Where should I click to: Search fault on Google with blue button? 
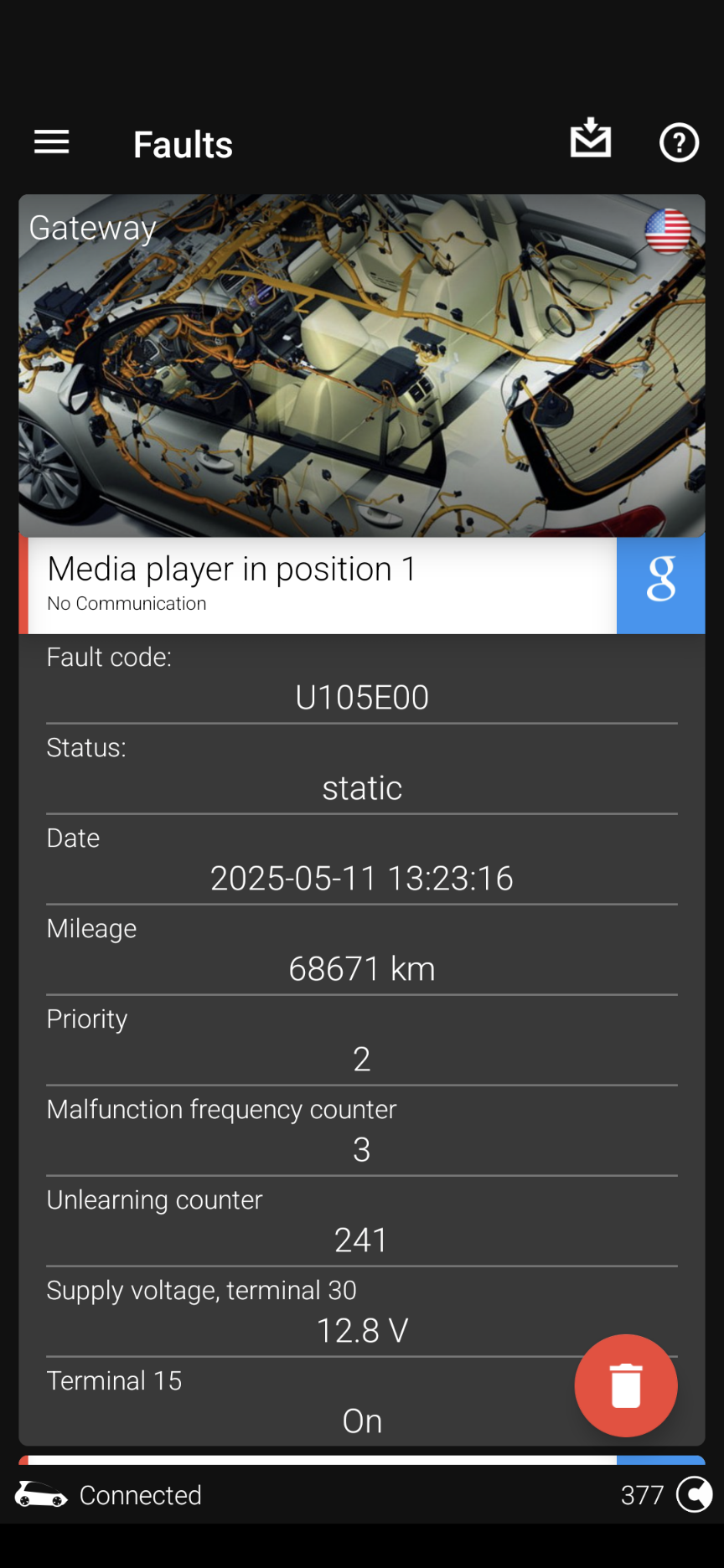click(x=660, y=585)
